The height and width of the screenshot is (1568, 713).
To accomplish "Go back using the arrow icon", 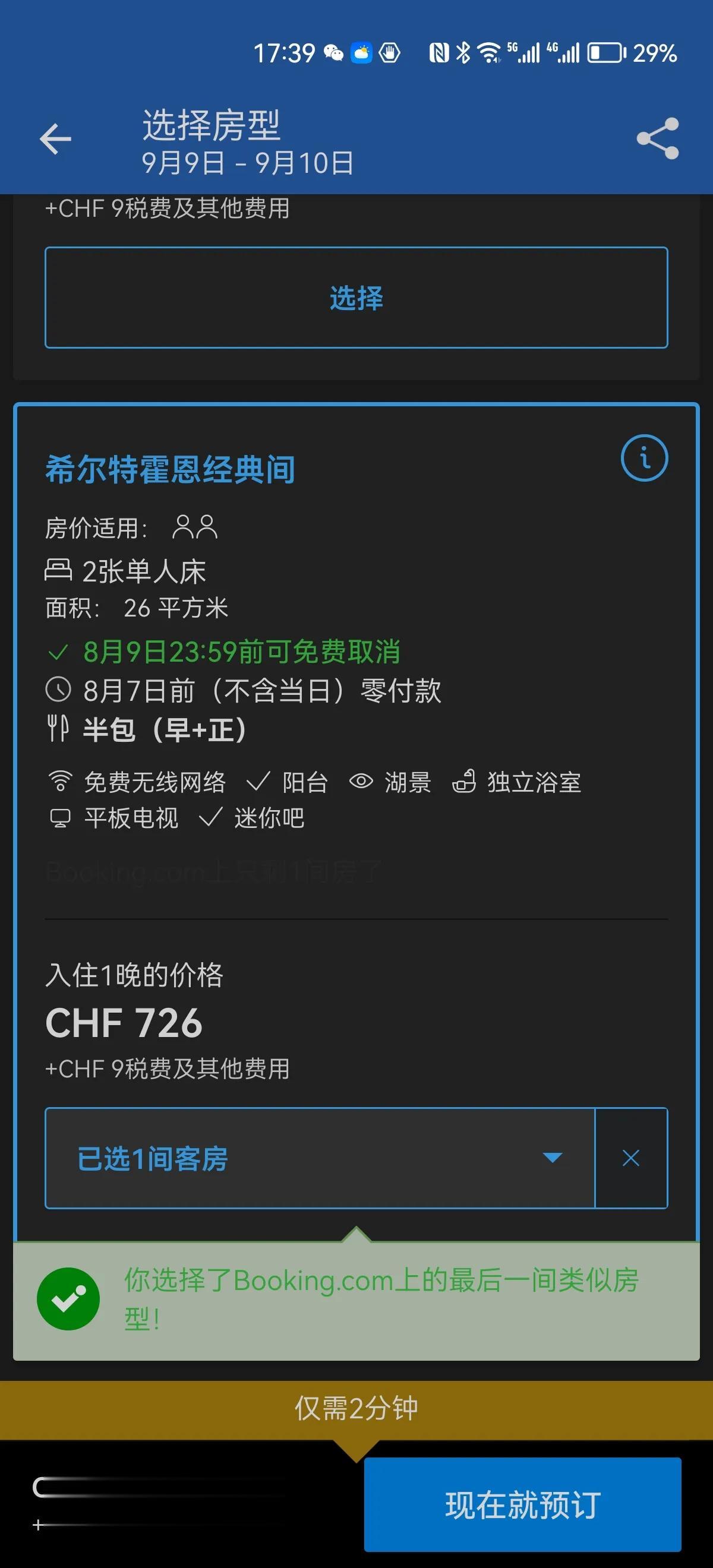I will point(55,140).
